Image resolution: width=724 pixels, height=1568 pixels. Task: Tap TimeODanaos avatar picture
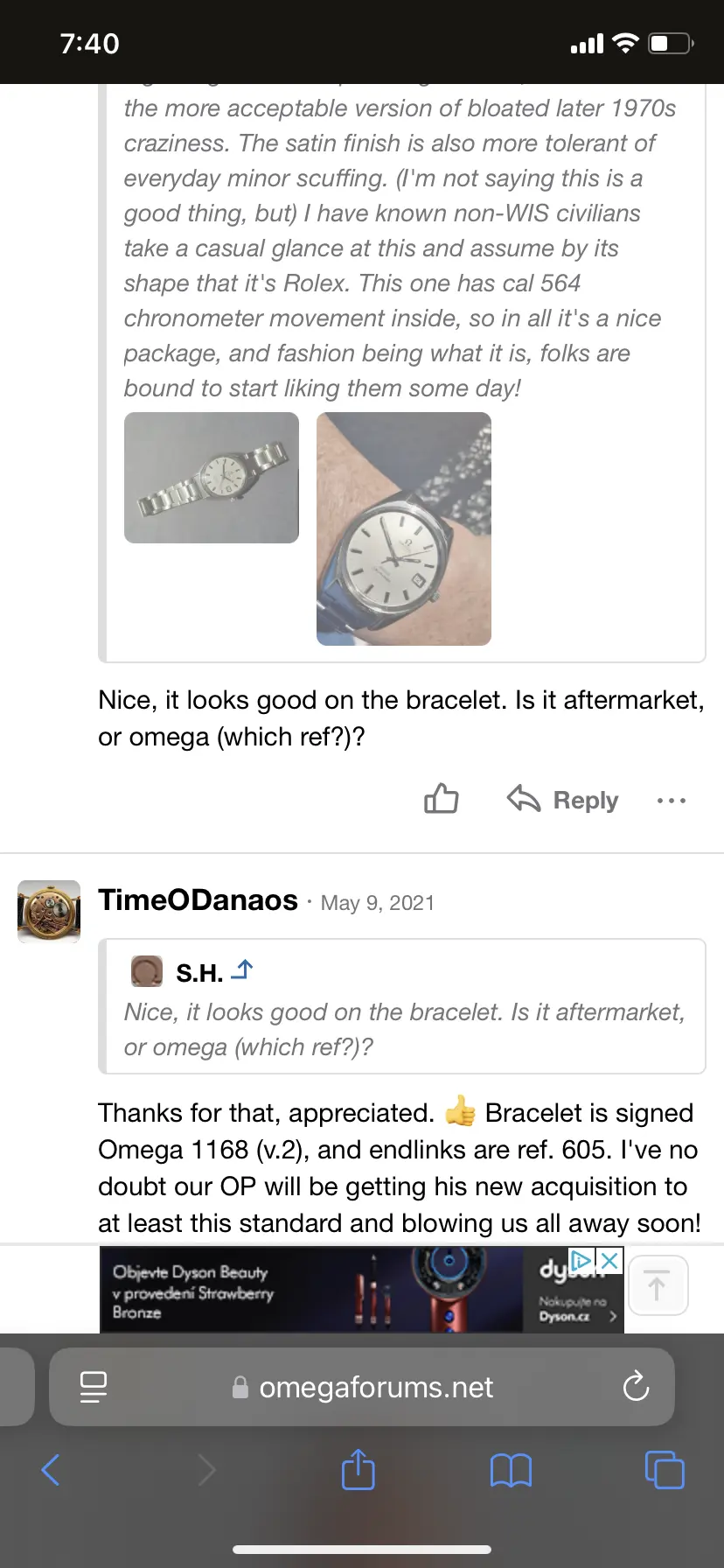tap(49, 911)
